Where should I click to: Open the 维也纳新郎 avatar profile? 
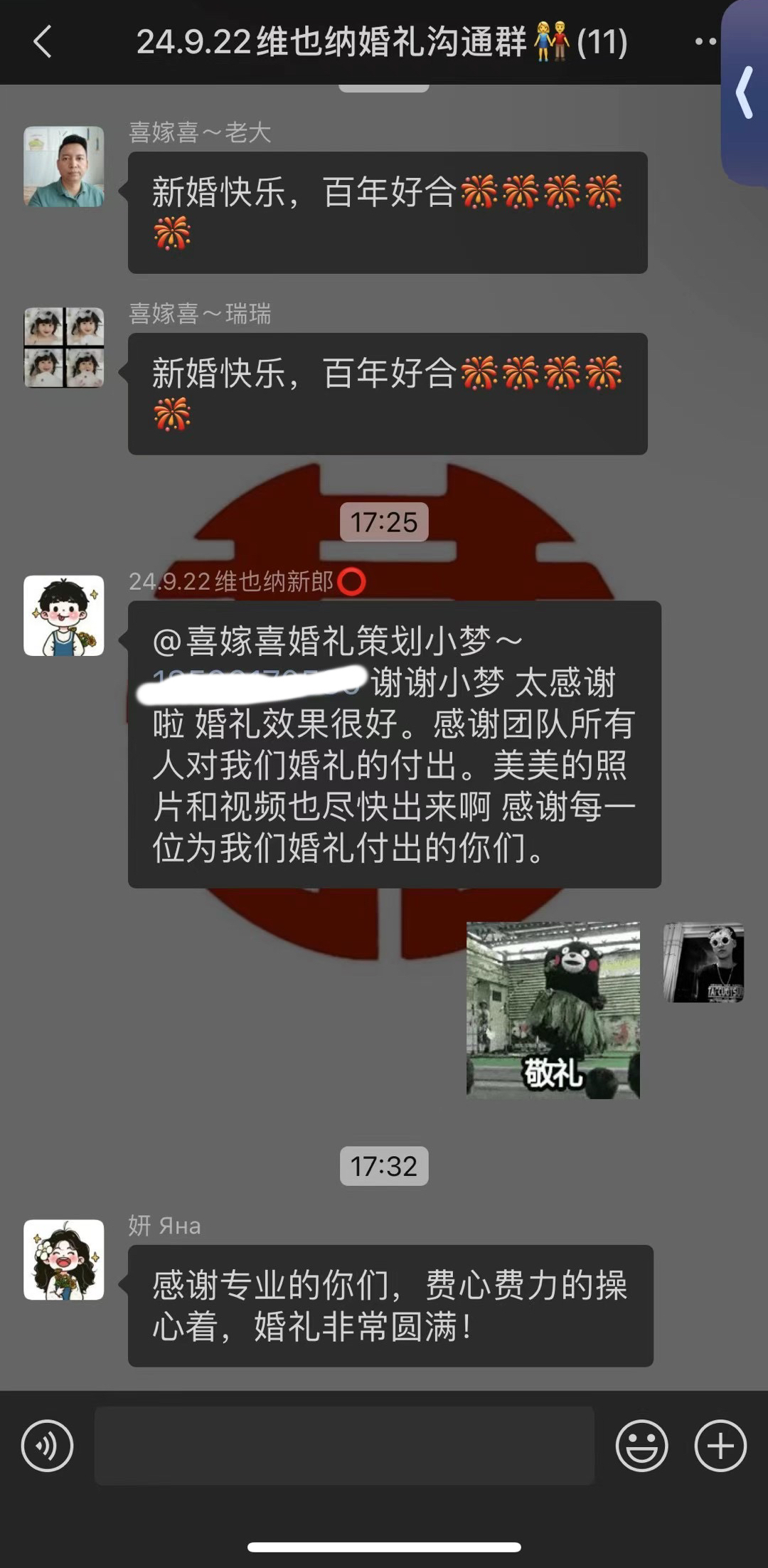click(64, 615)
